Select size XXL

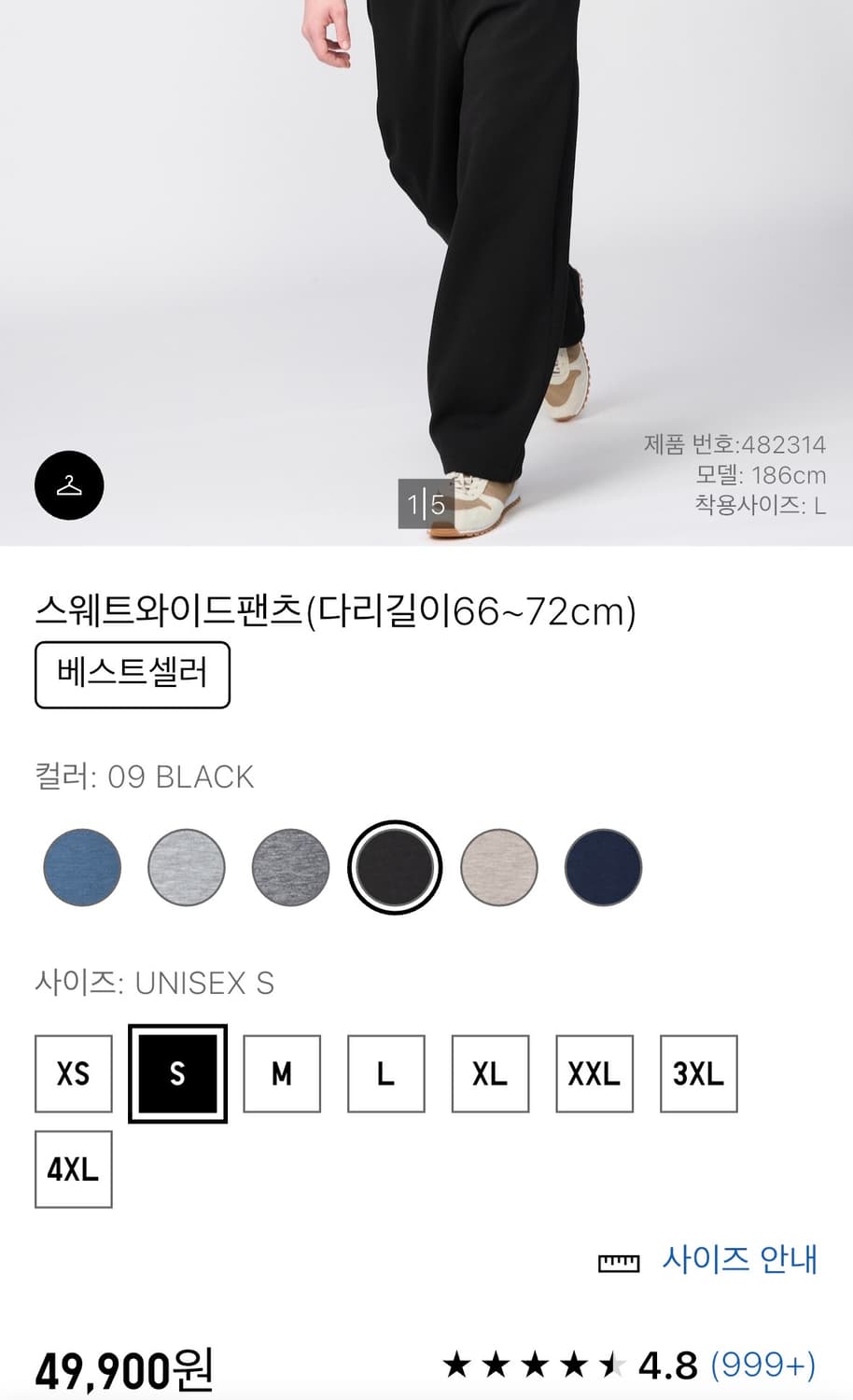point(594,1073)
